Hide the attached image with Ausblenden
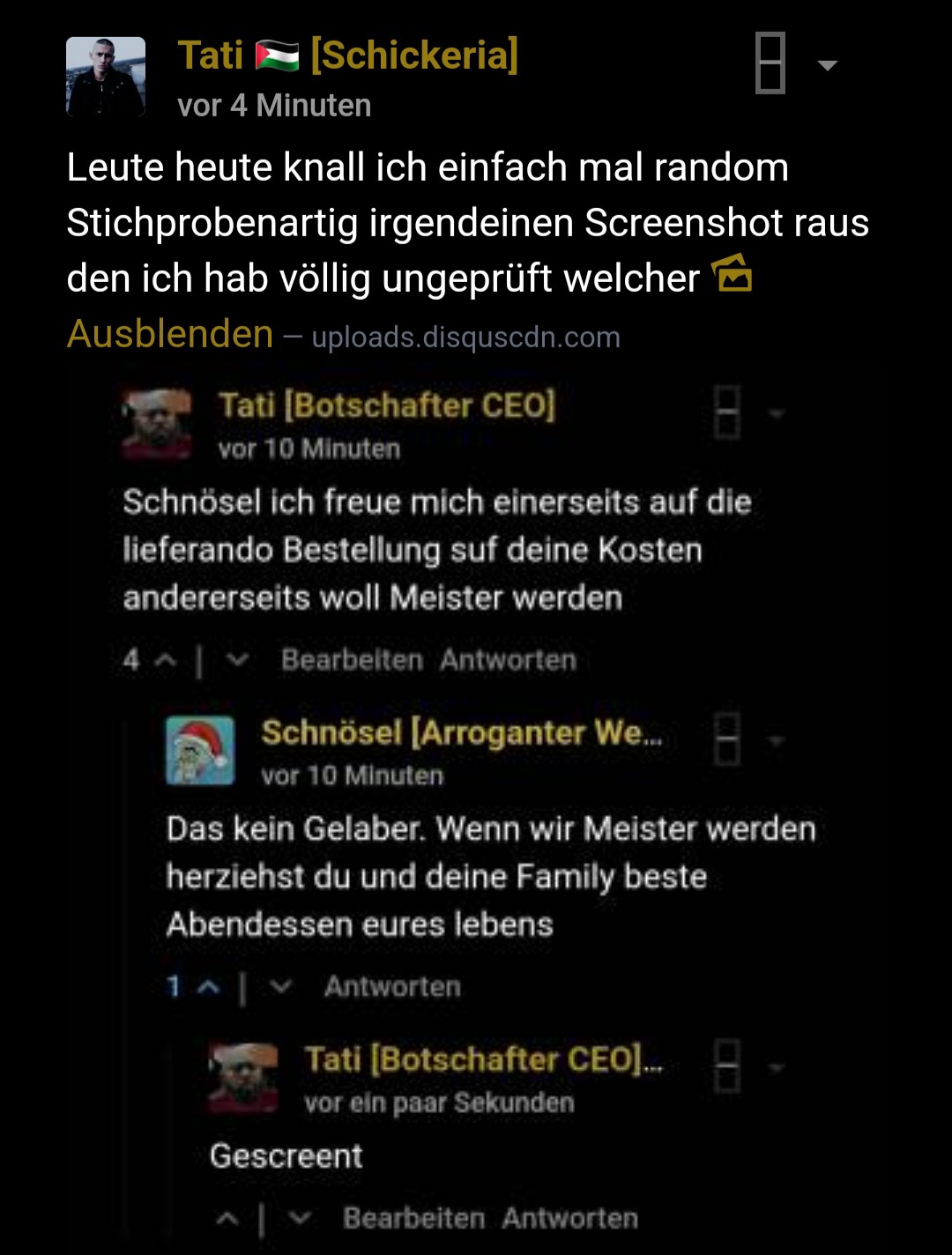Screen dimensions: 952x1255 [169, 335]
